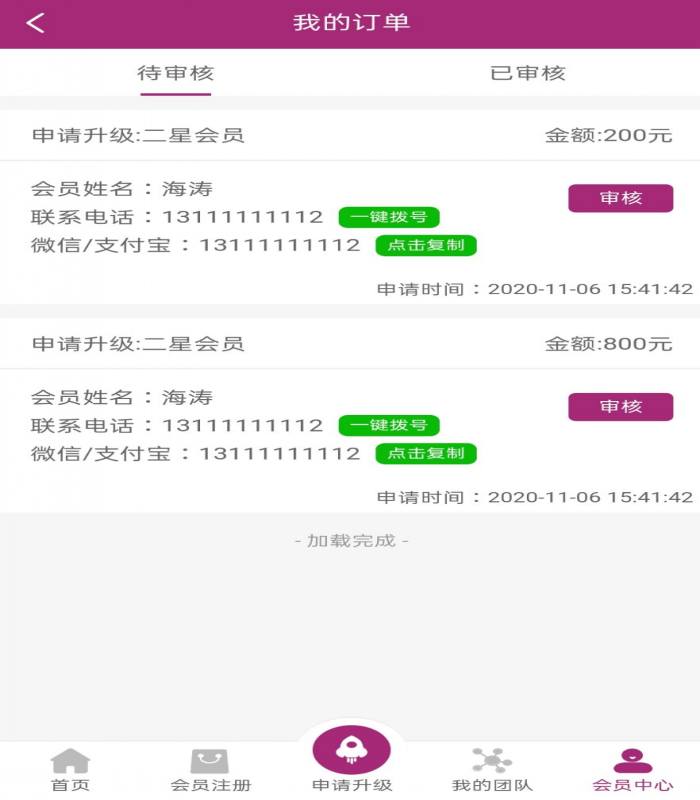700x800 pixels.
Task: Tap 审核 on the 200元 order
Action: pyautogui.click(x=620, y=198)
